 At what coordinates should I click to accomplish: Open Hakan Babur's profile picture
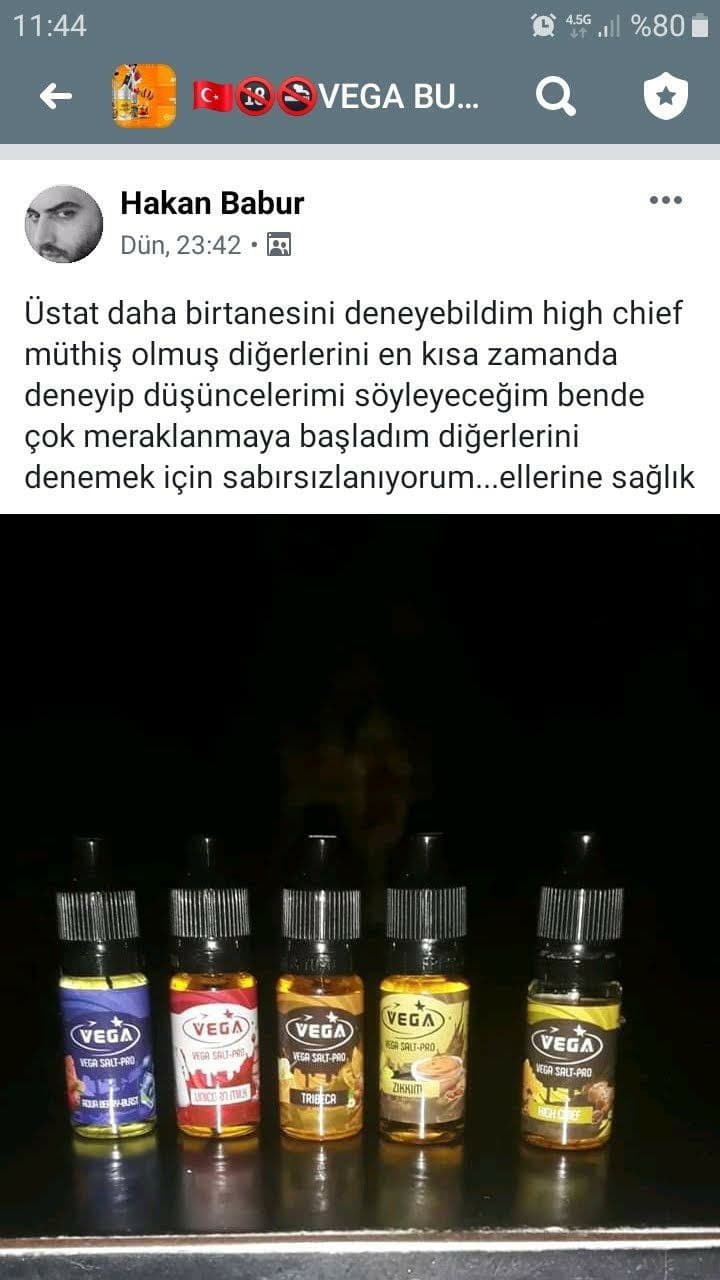click(63, 223)
